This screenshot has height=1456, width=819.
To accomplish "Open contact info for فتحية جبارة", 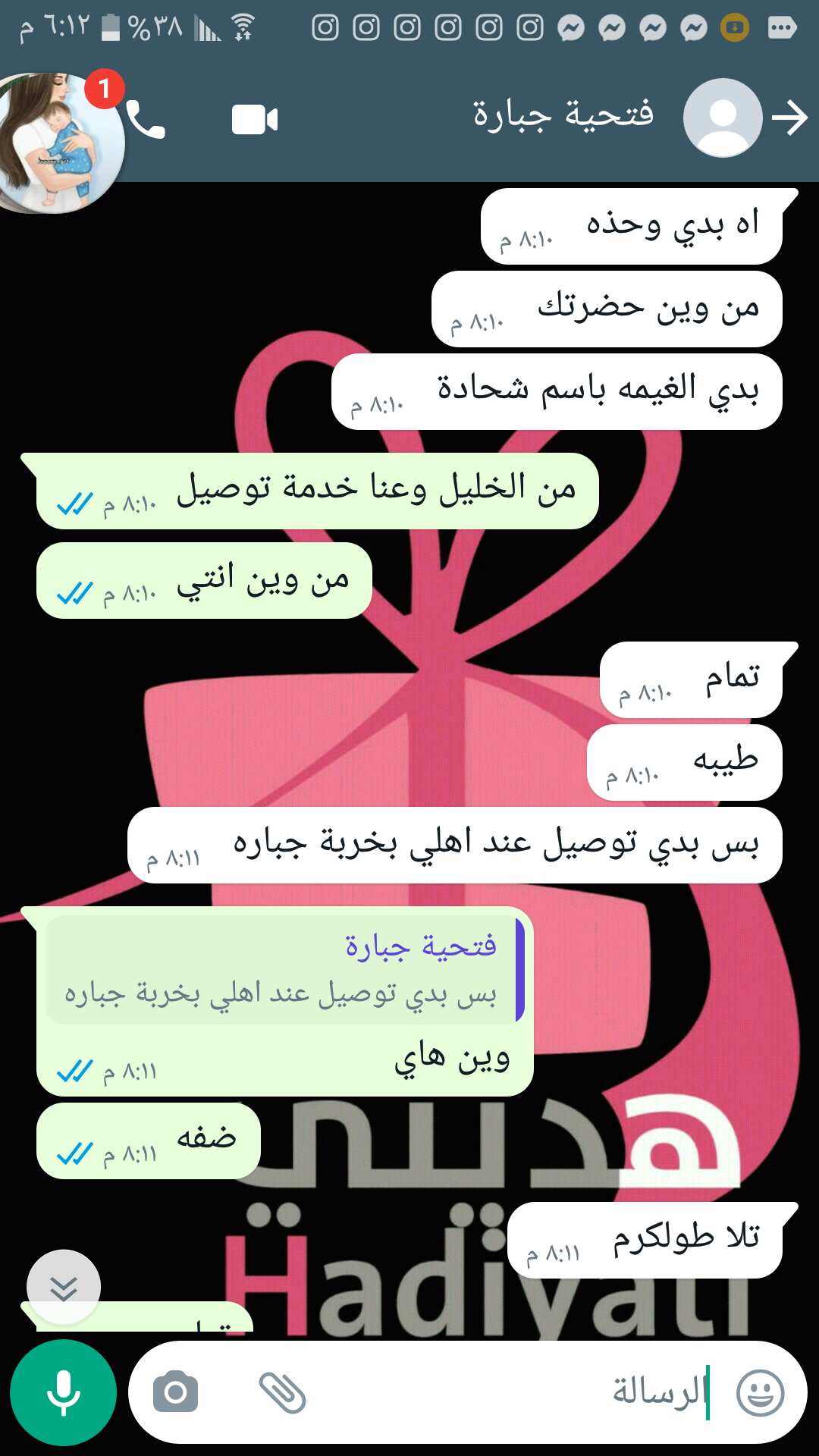I will click(563, 115).
